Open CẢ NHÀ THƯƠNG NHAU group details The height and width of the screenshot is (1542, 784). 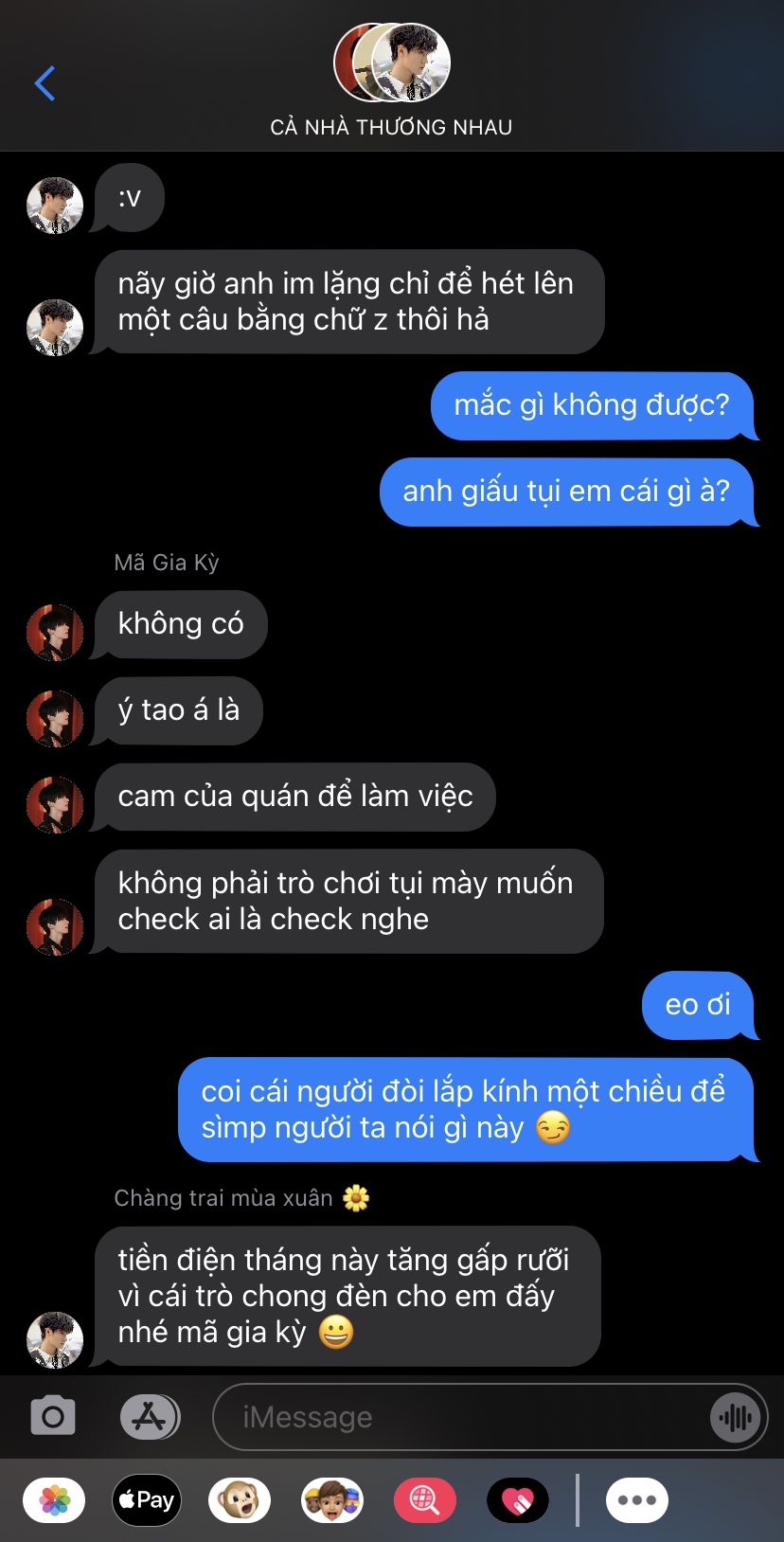click(391, 83)
